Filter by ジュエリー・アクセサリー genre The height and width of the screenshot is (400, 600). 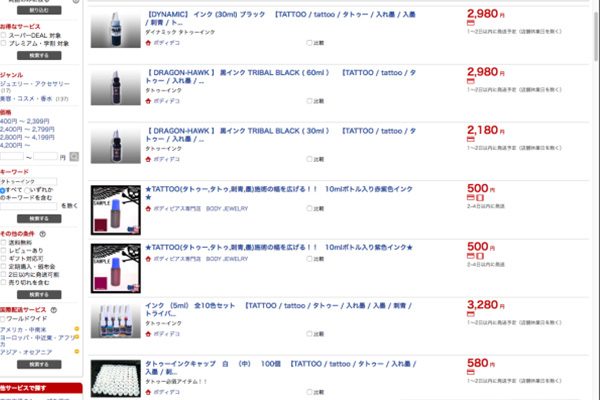36,83
